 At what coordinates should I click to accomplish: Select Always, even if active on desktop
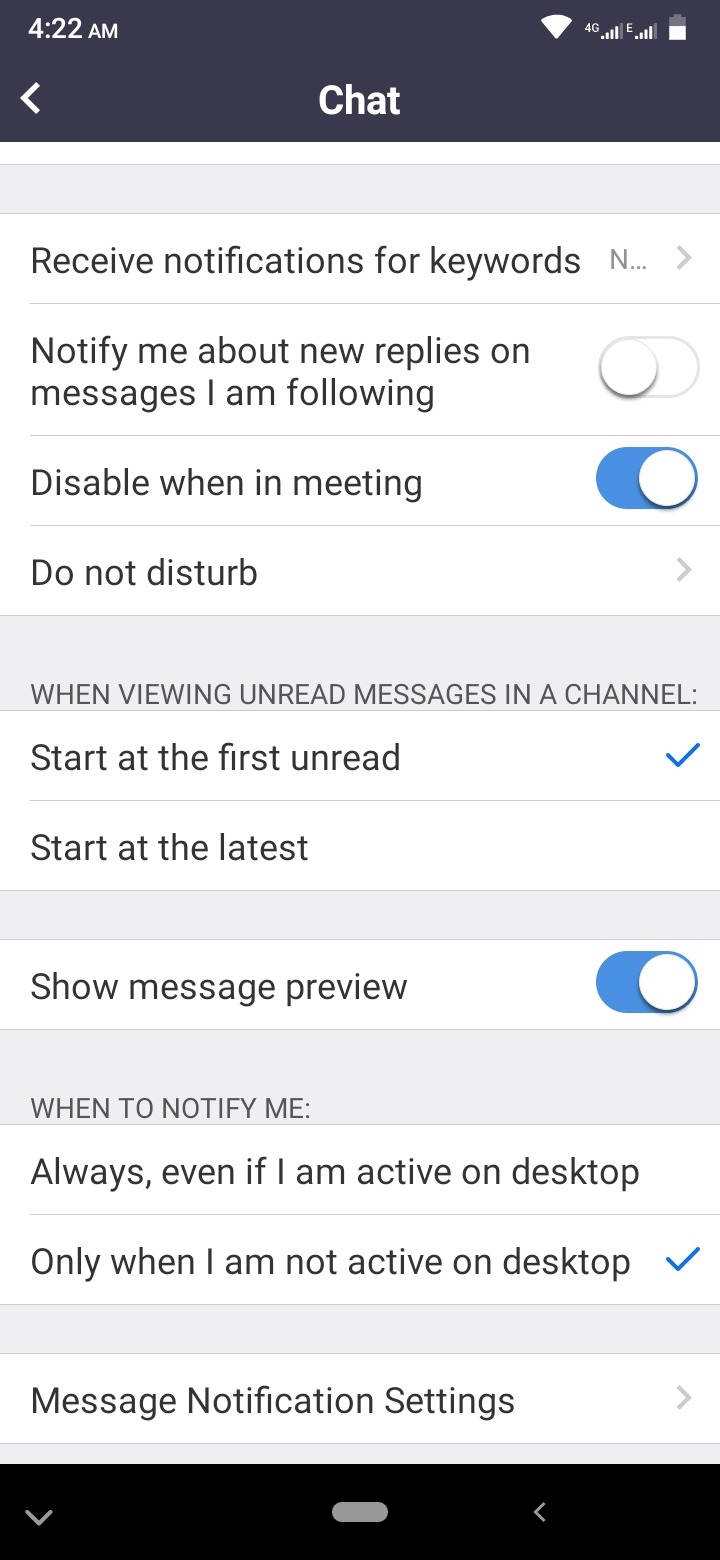[360, 1171]
